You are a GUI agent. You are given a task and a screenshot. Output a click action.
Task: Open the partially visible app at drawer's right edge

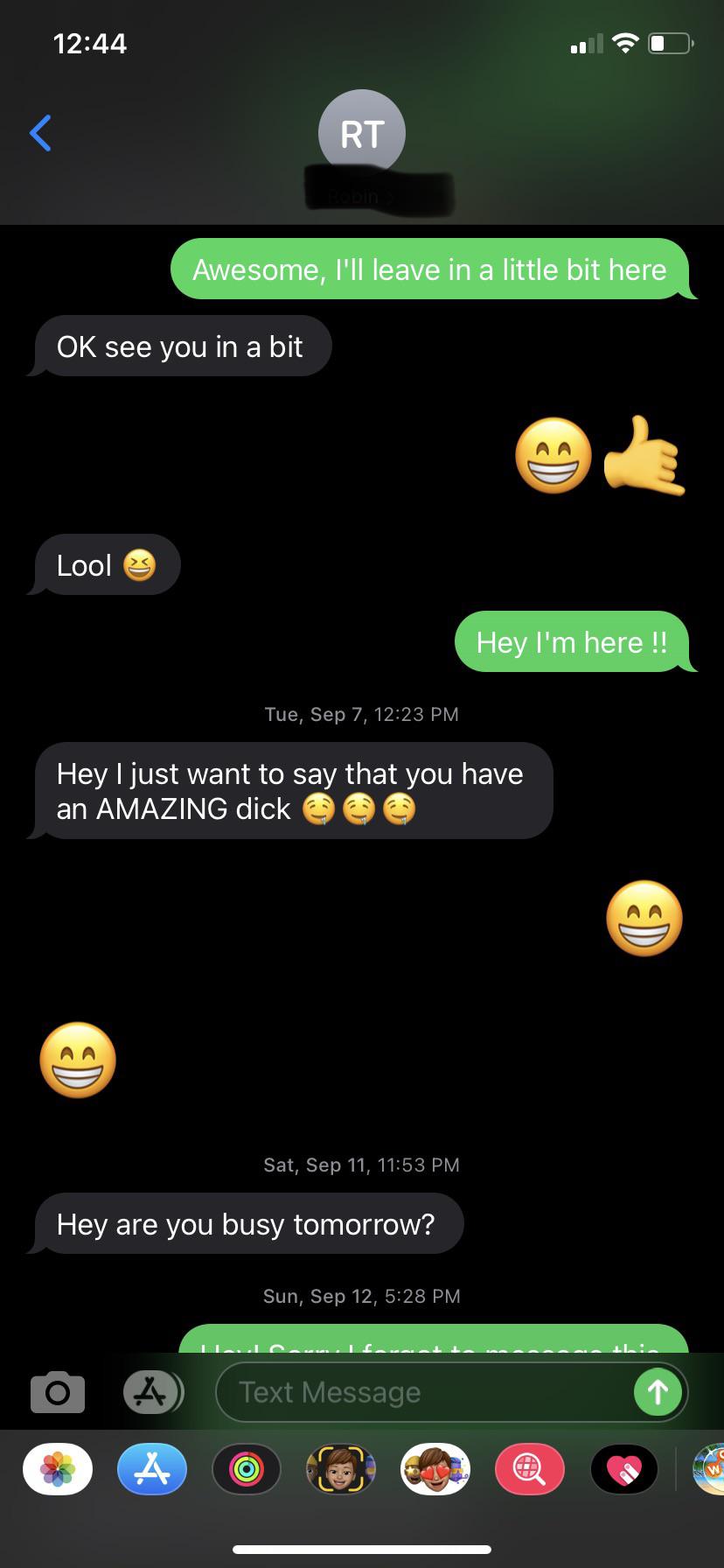click(710, 1468)
